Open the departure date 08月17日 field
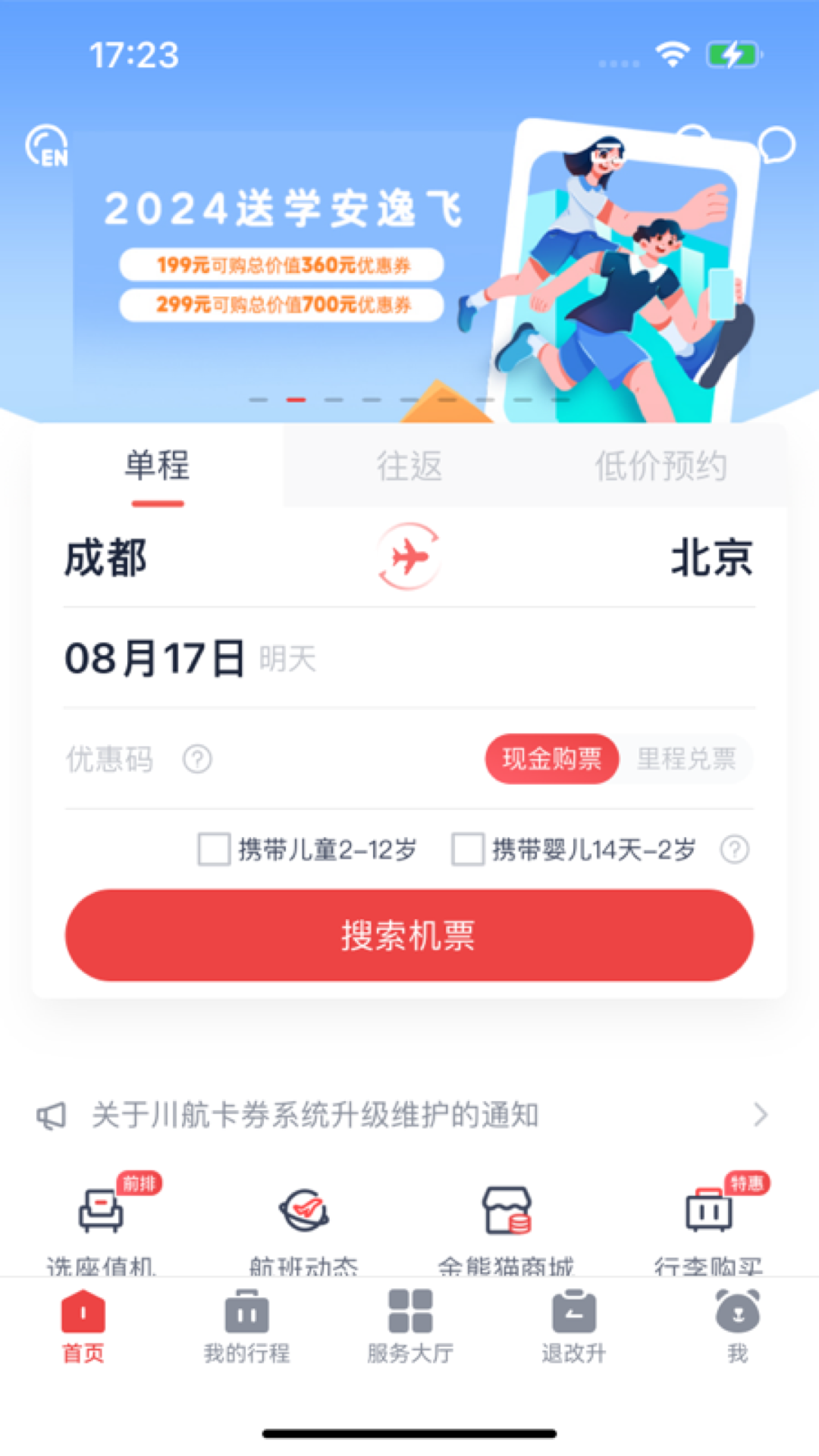This screenshot has width=819, height=1456. (154, 657)
